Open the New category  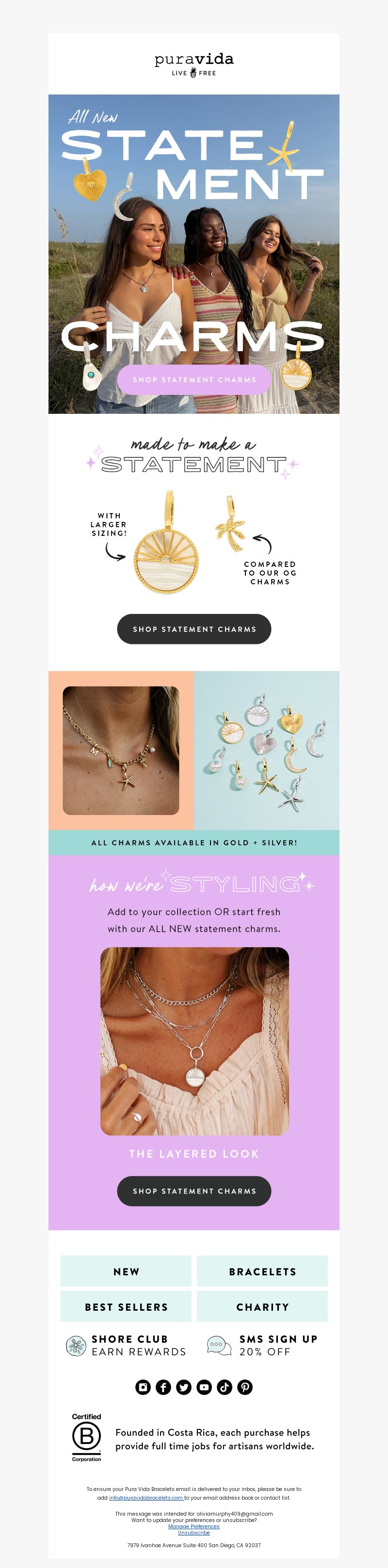[126, 1271]
